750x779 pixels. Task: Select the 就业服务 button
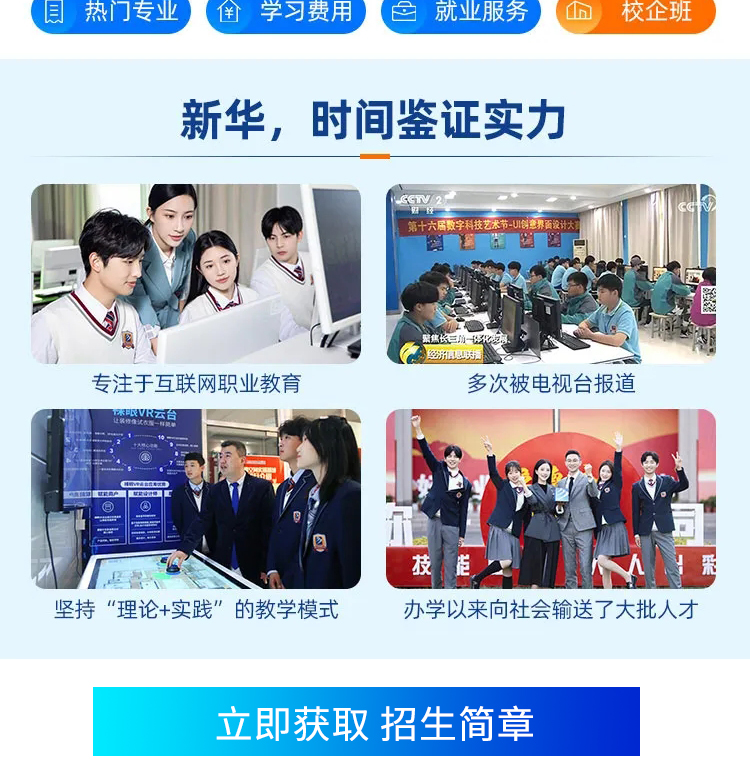pos(460,13)
